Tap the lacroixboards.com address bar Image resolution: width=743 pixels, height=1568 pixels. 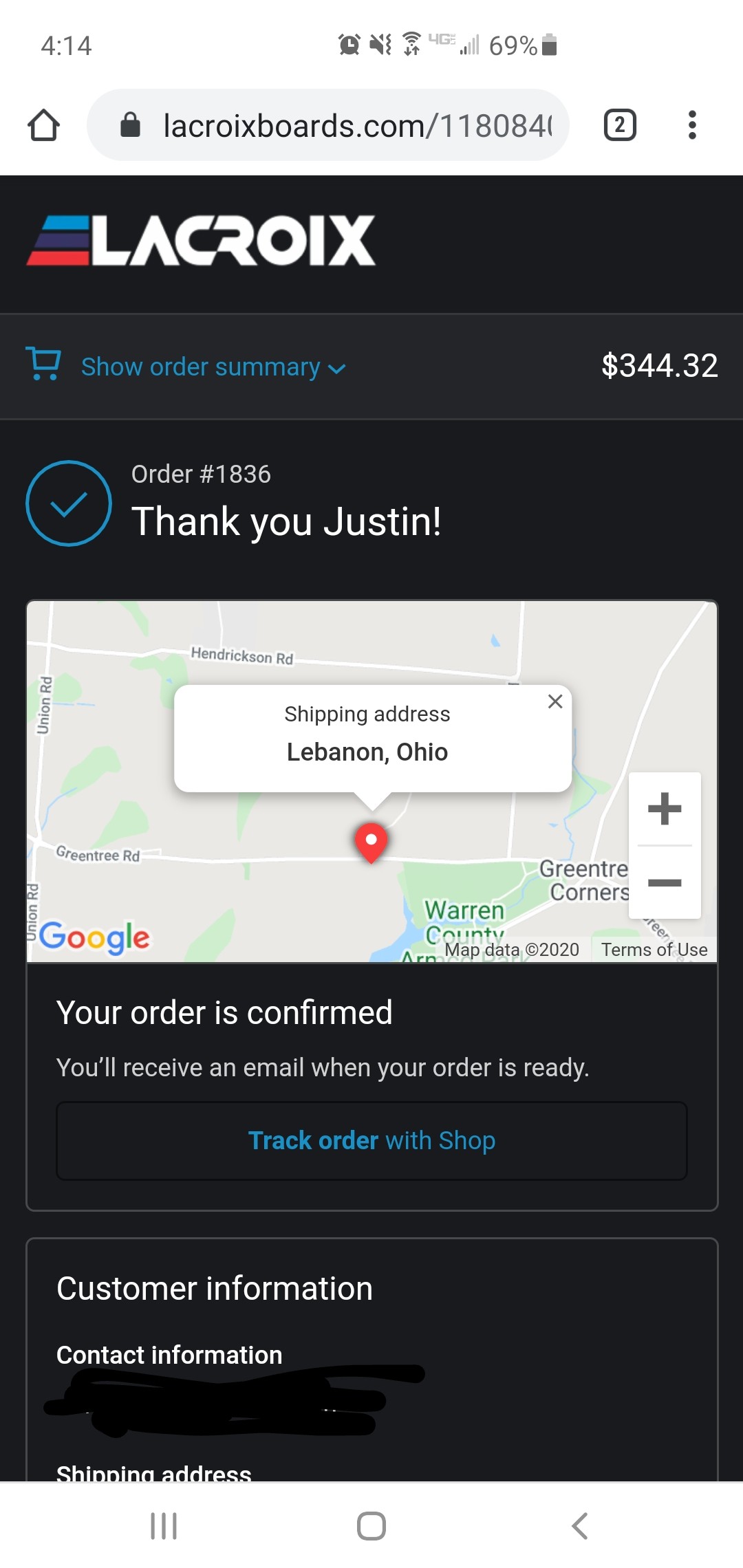tap(328, 125)
